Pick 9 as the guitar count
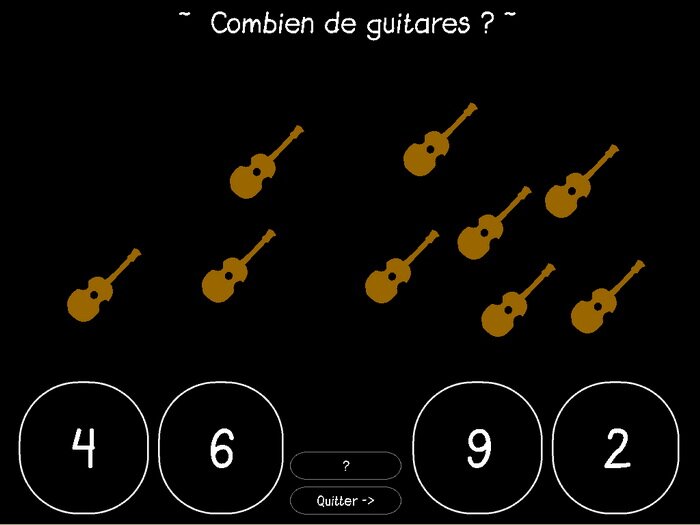Screen dimensions: 700x525 [479, 447]
